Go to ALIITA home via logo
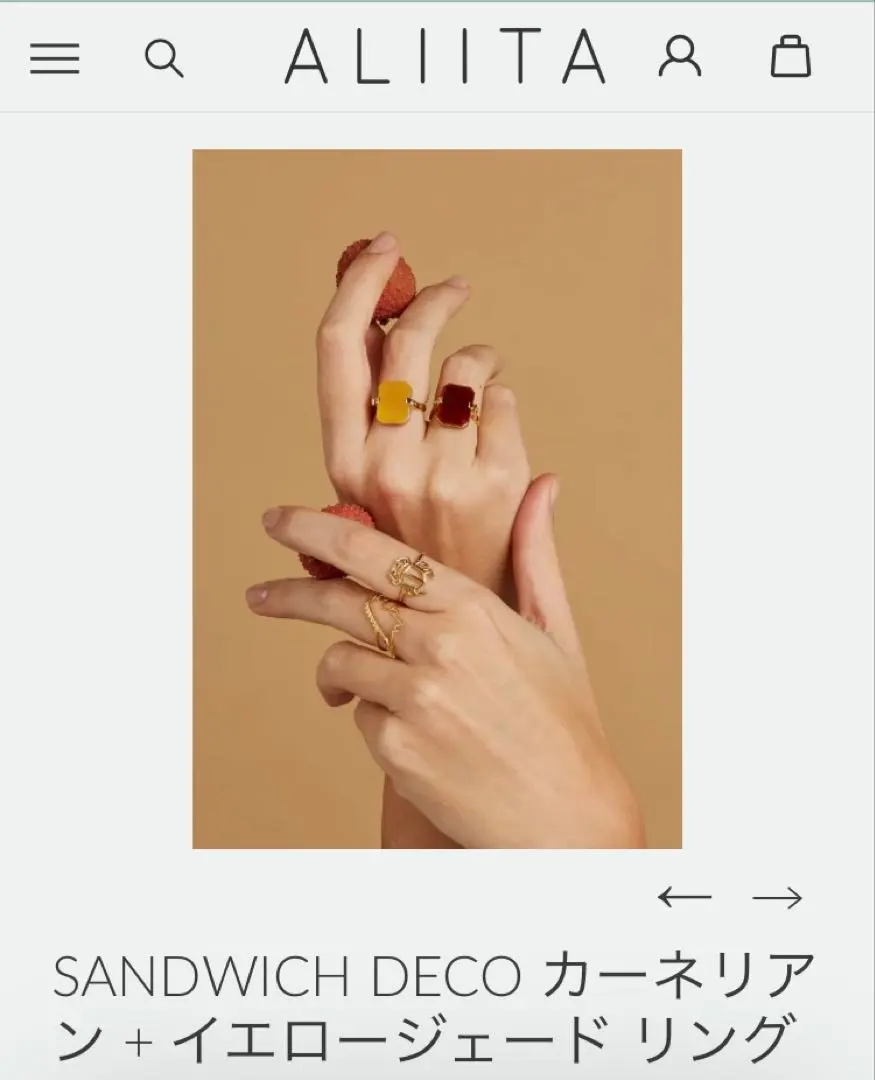875x1080 pixels. point(446,57)
